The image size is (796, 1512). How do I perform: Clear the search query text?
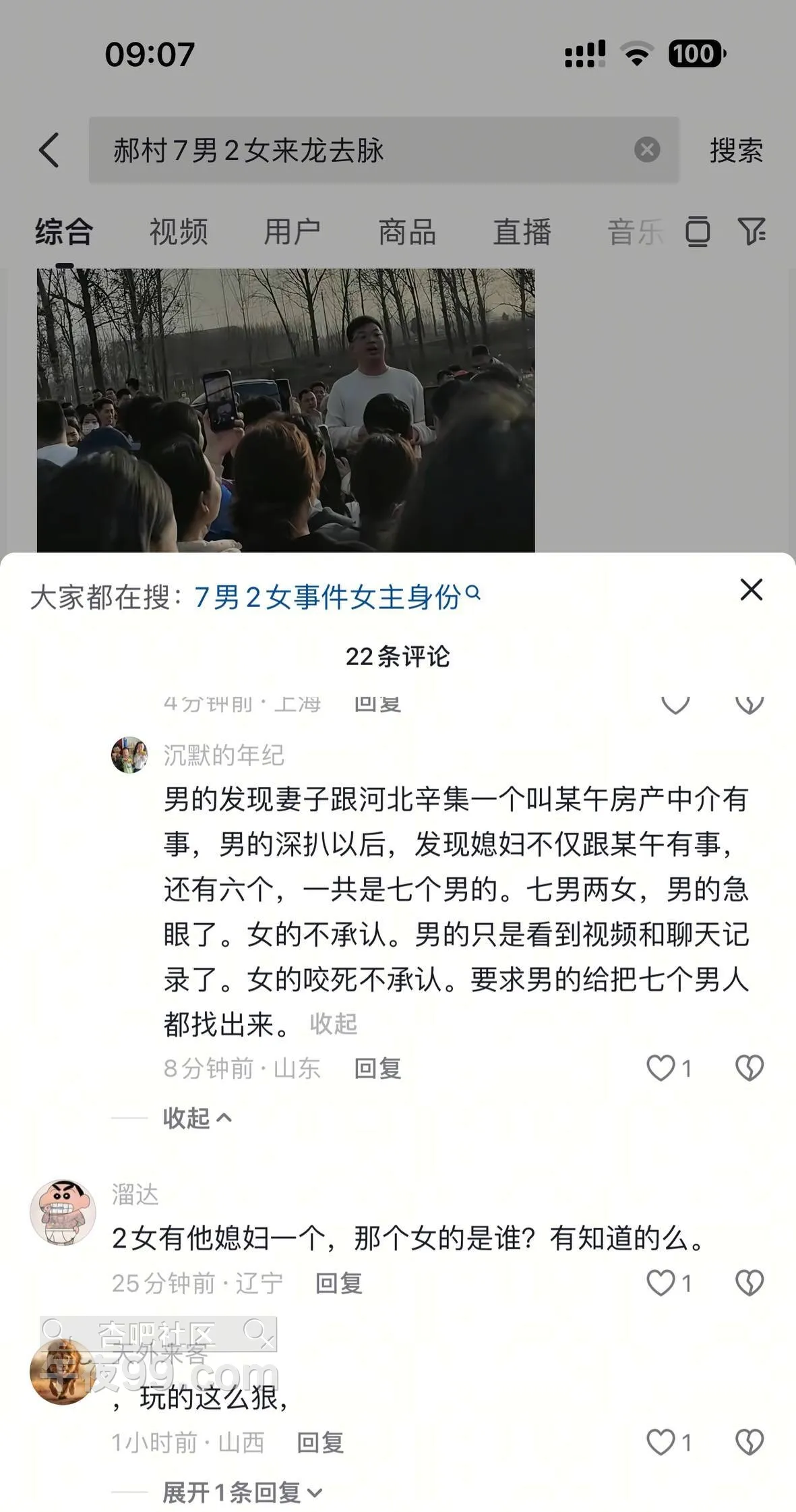click(647, 150)
